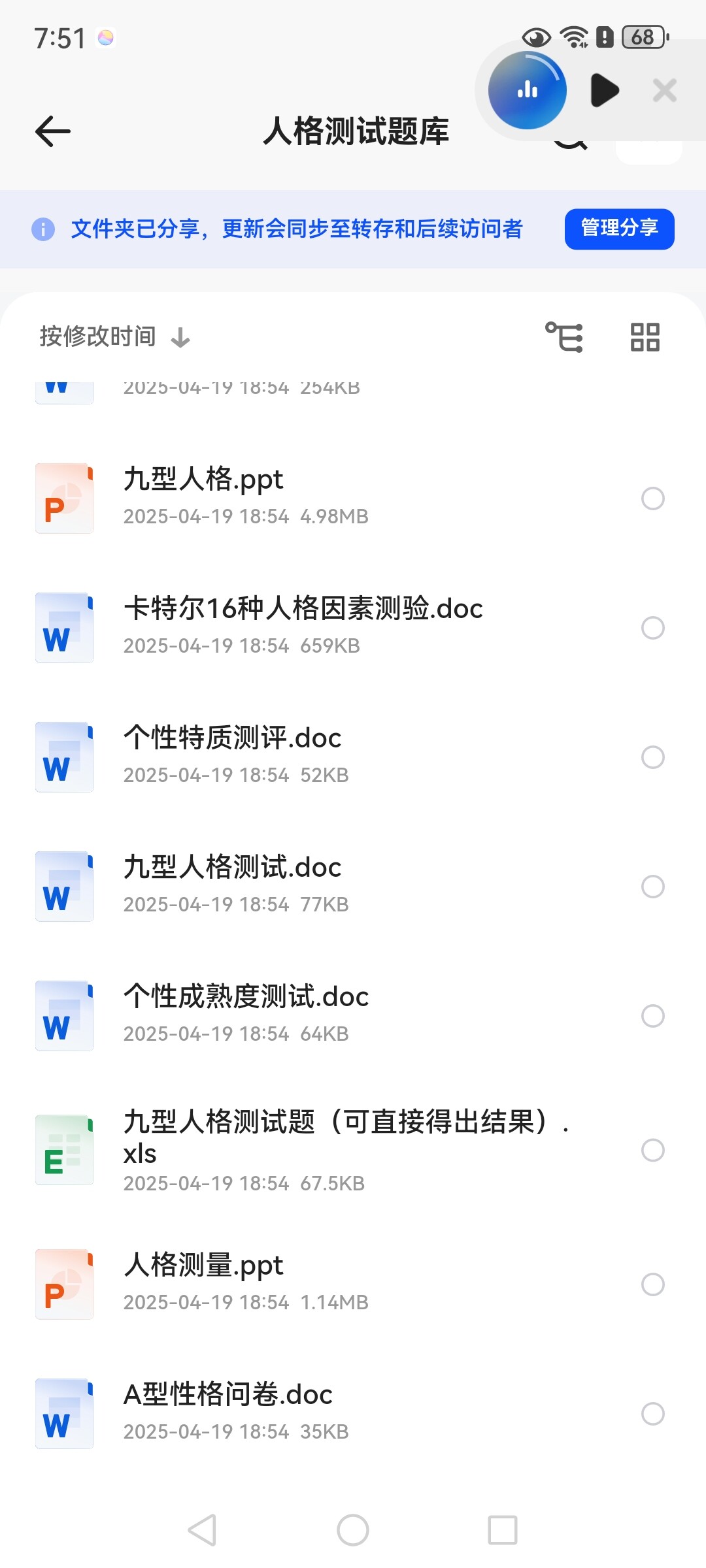Viewport: 706px width, 1568px height.
Task: Open 卡特尔16种人格因素测验.doc
Action: point(353,627)
